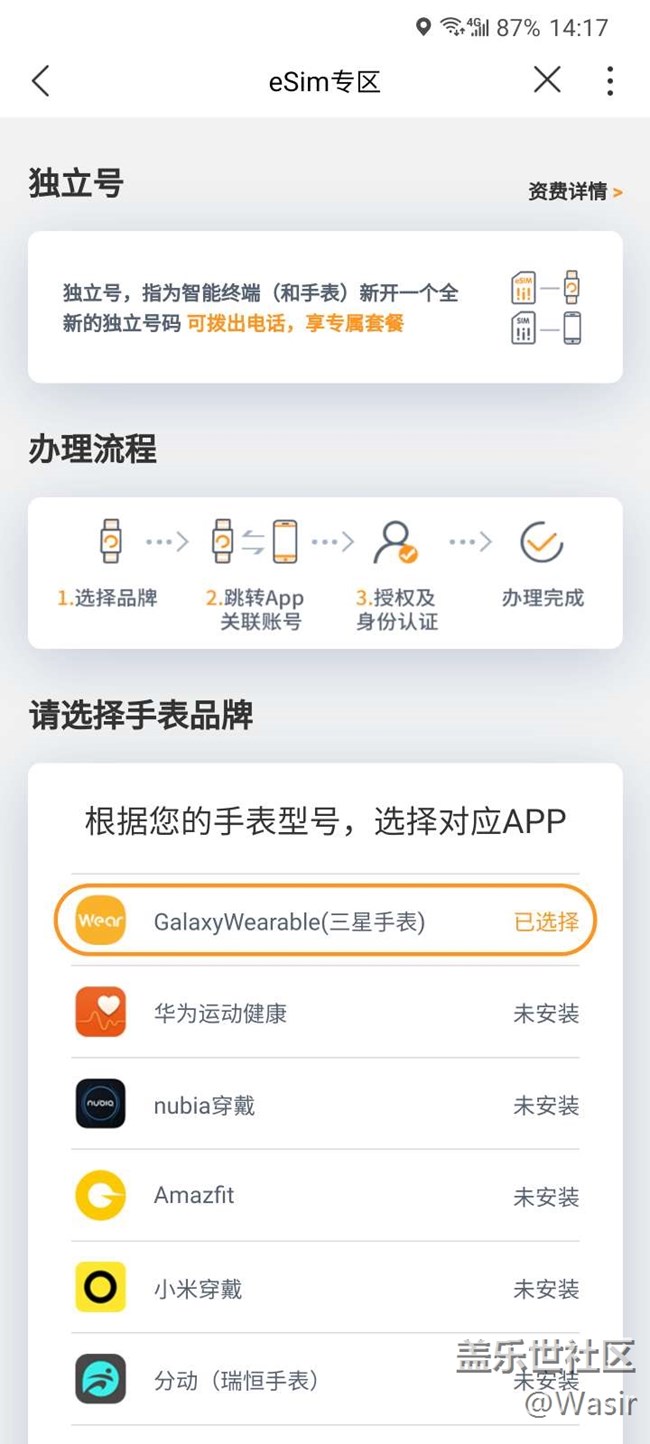Pick Amazfit from the brand list
Viewport: 650px width, 1444px height.
click(325, 1196)
